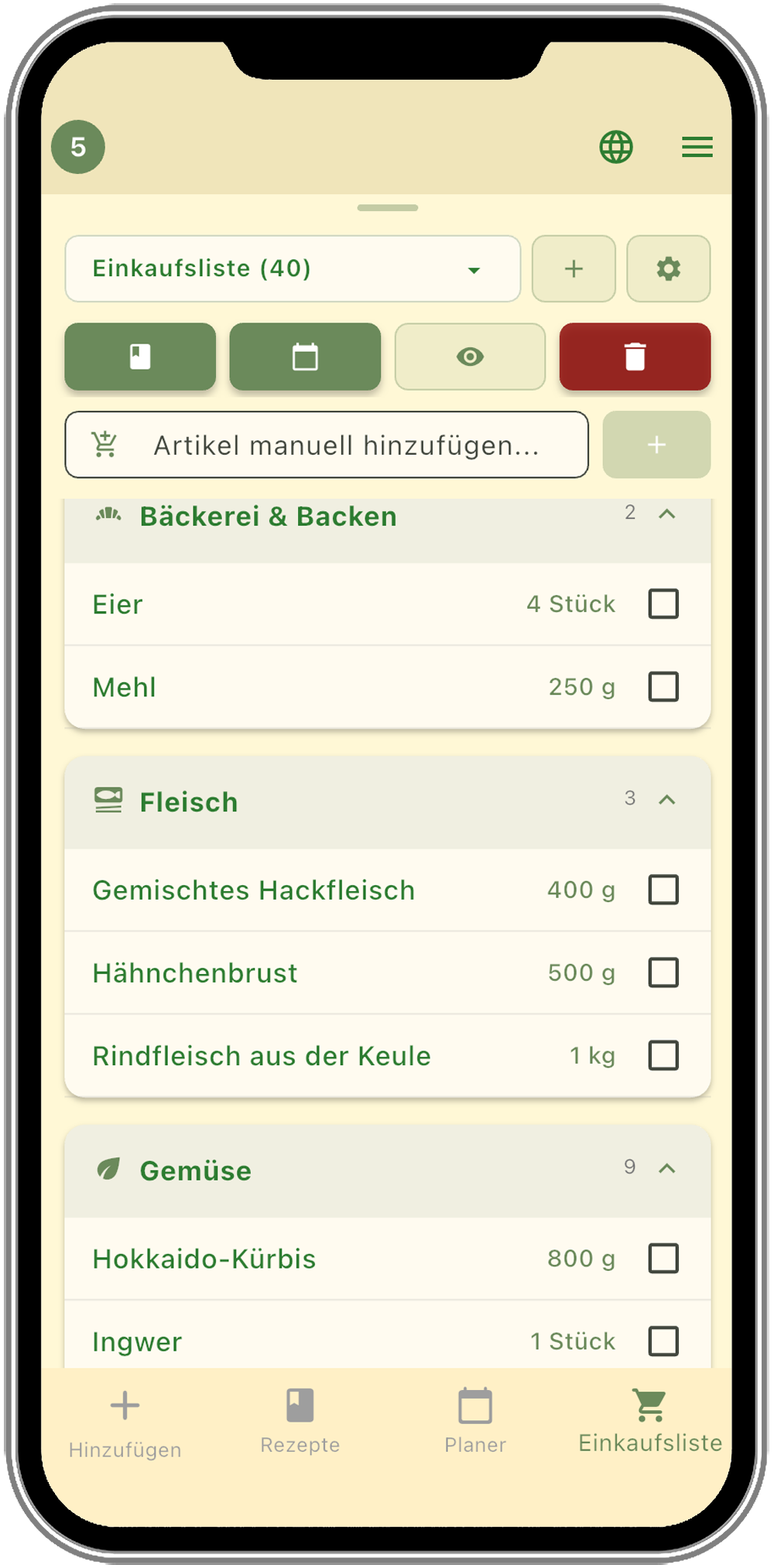Toggle the eye visibility icon
Image resolution: width=774 pixels, height=1568 pixels.
pyautogui.click(x=470, y=357)
